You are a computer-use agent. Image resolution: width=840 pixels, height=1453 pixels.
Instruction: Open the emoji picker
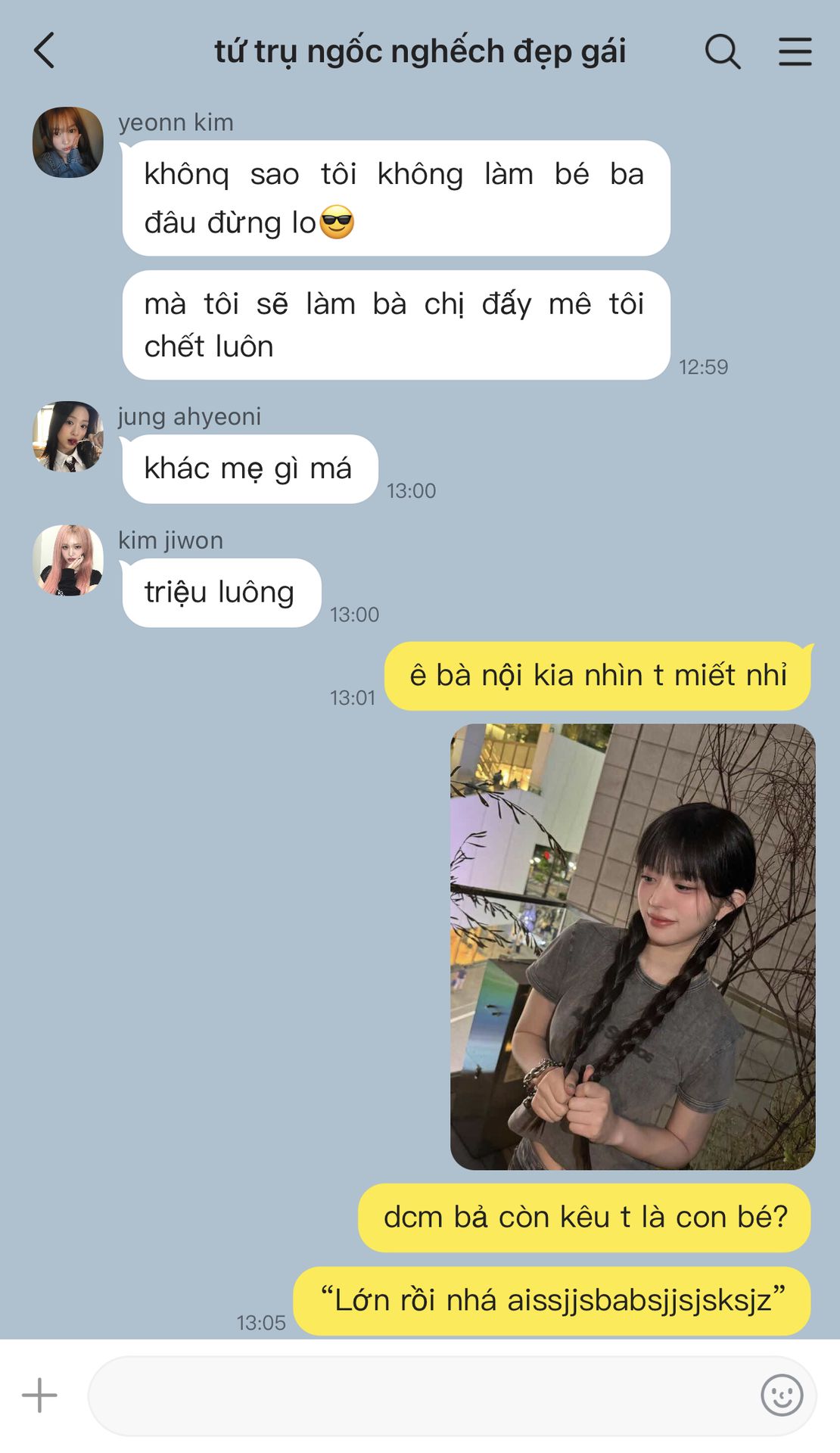(782, 1395)
